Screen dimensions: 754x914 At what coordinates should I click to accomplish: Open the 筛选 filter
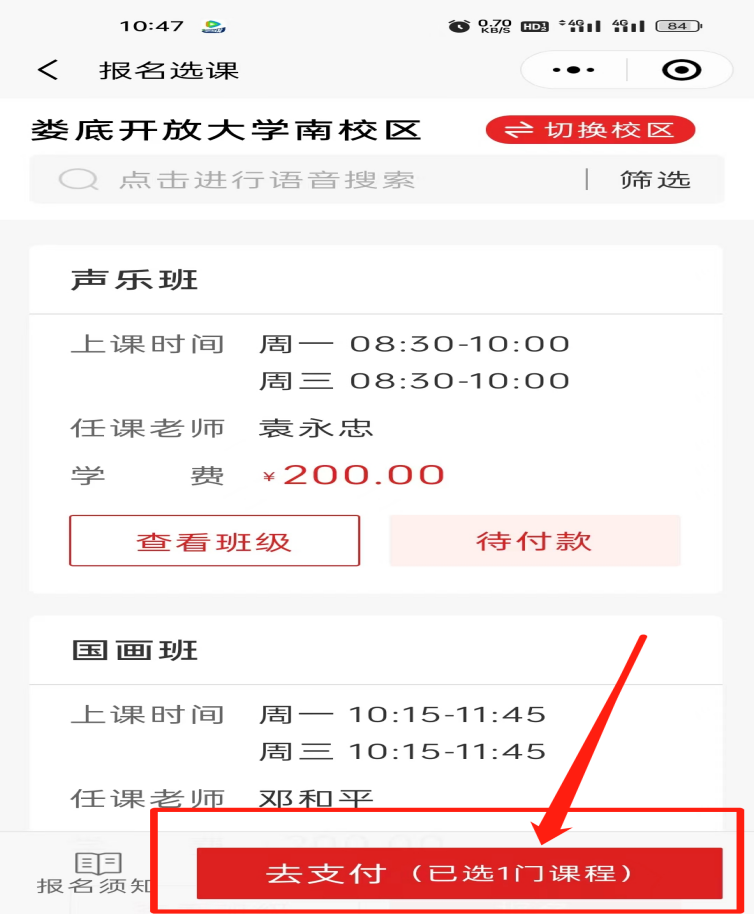[x=655, y=180]
